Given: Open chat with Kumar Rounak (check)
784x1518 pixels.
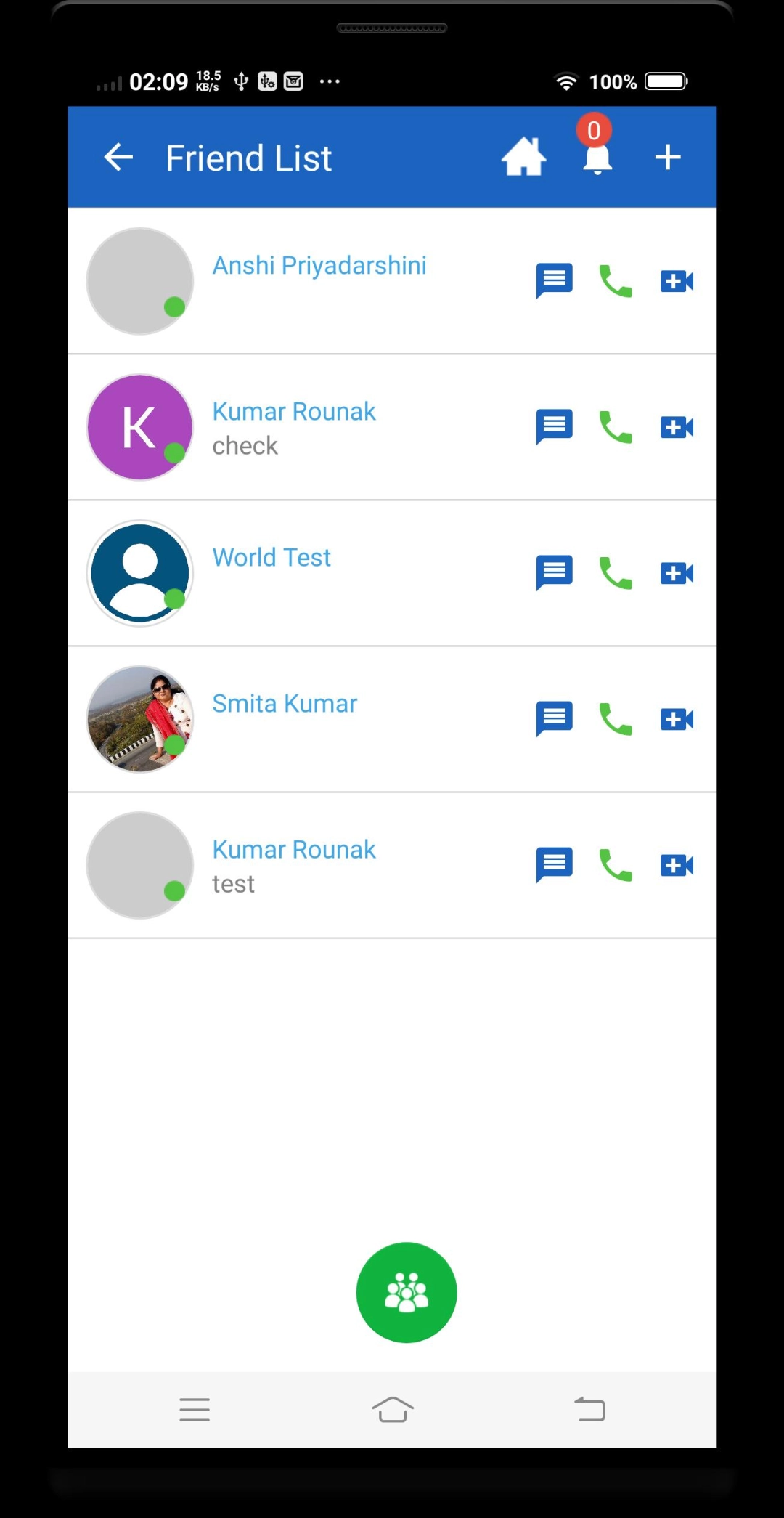Looking at the screenshot, I should point(554,427).
